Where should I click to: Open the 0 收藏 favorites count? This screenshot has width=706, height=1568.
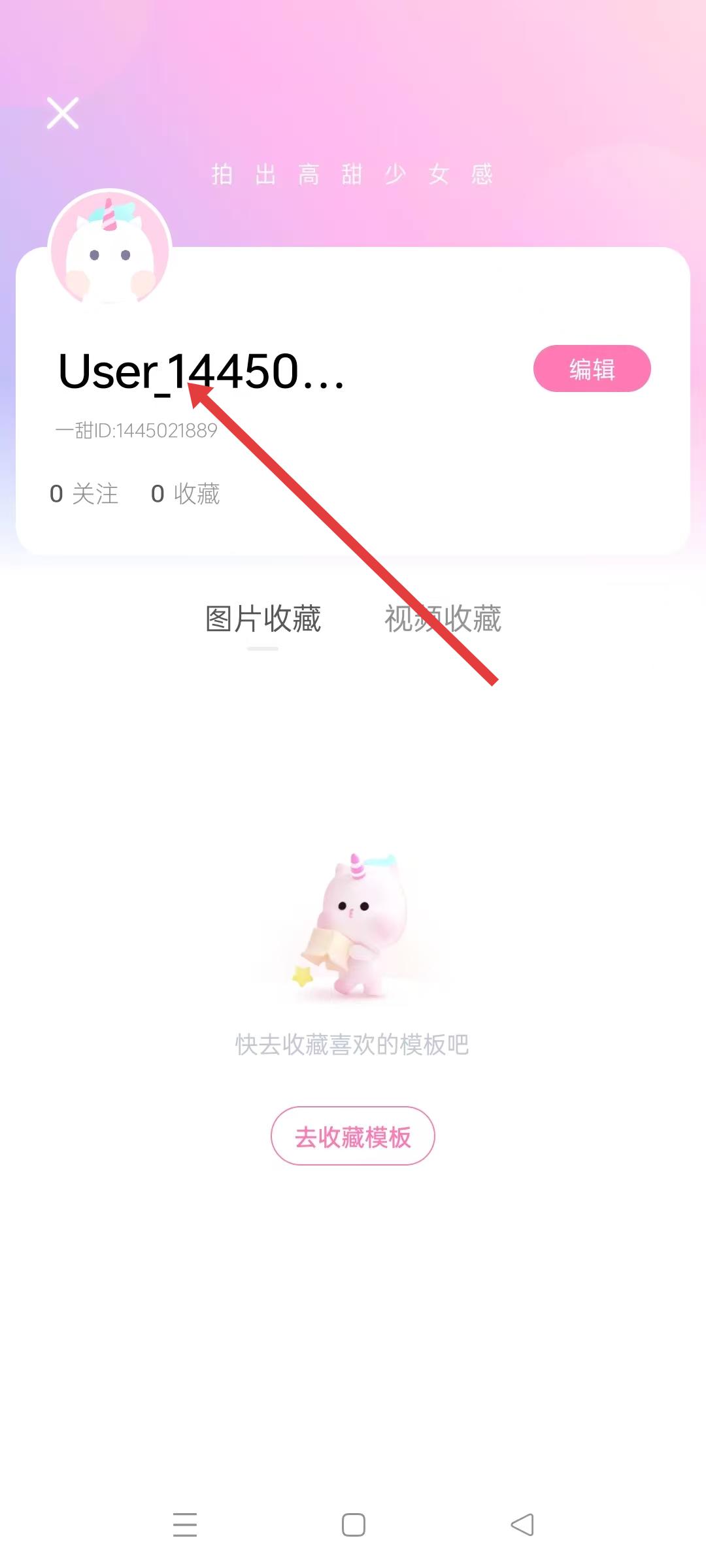[x=186, y=494]
